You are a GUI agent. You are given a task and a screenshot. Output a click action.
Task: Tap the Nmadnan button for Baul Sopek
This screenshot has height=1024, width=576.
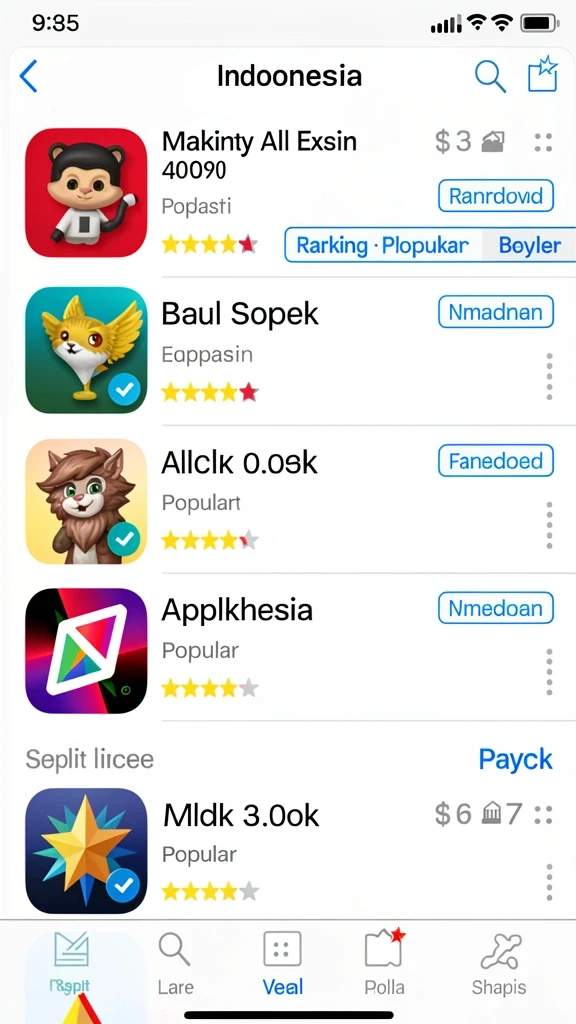click(x=496, y=312)
